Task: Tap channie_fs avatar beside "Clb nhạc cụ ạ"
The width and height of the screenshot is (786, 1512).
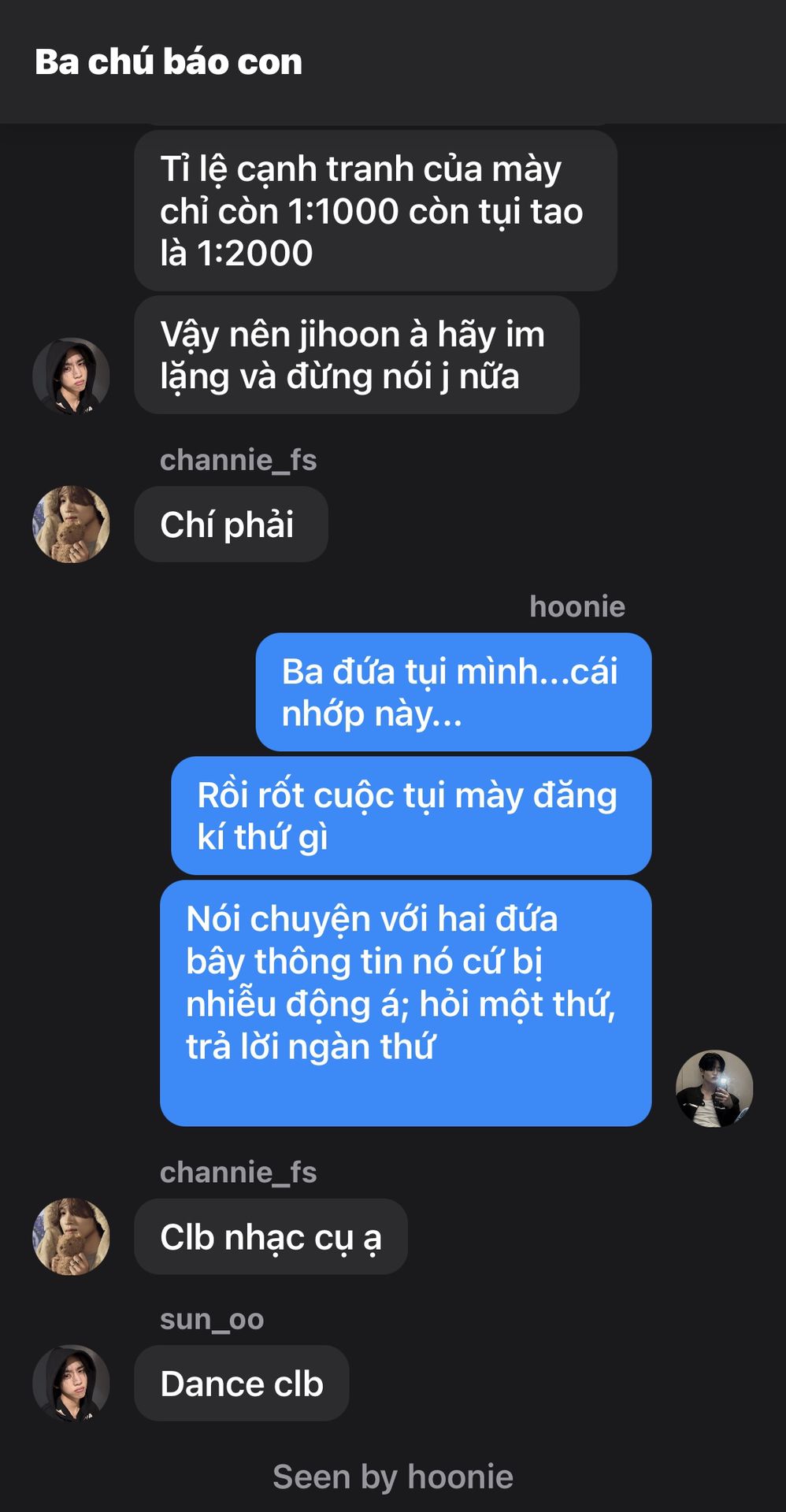Action: [71, 1236]
